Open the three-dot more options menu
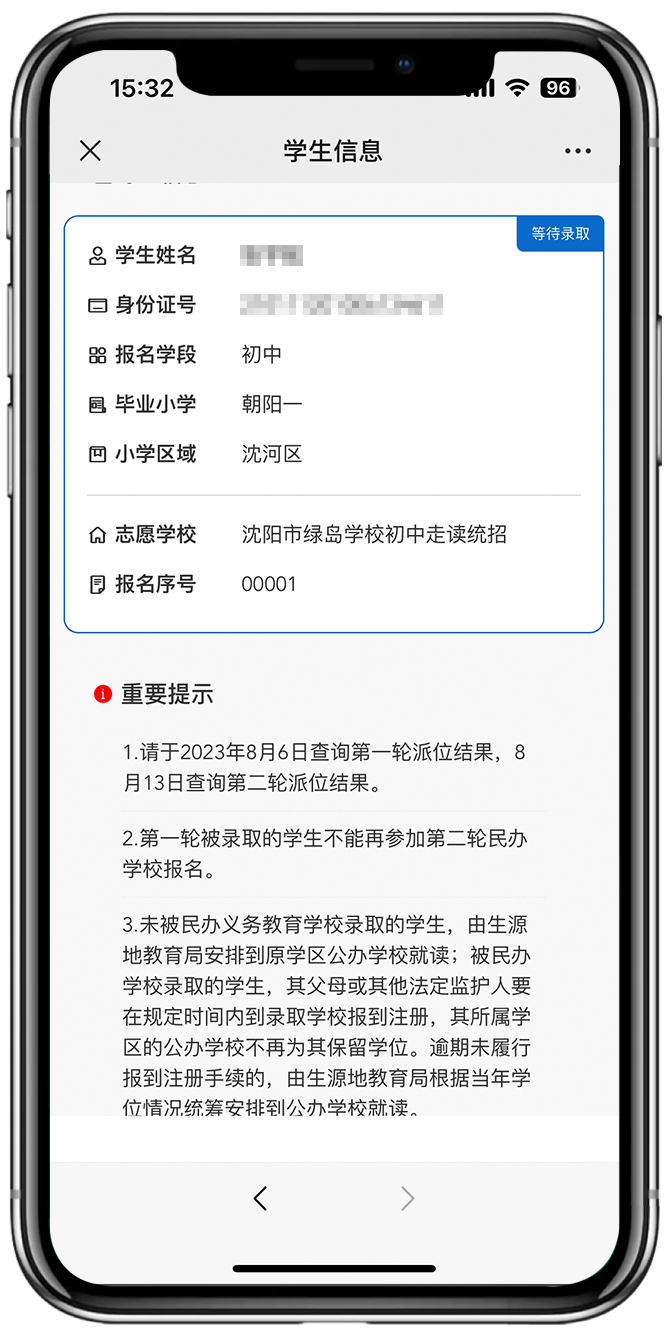Image resolution: width=668 pixels, height=1334 pixels. (x=577, y=151)
